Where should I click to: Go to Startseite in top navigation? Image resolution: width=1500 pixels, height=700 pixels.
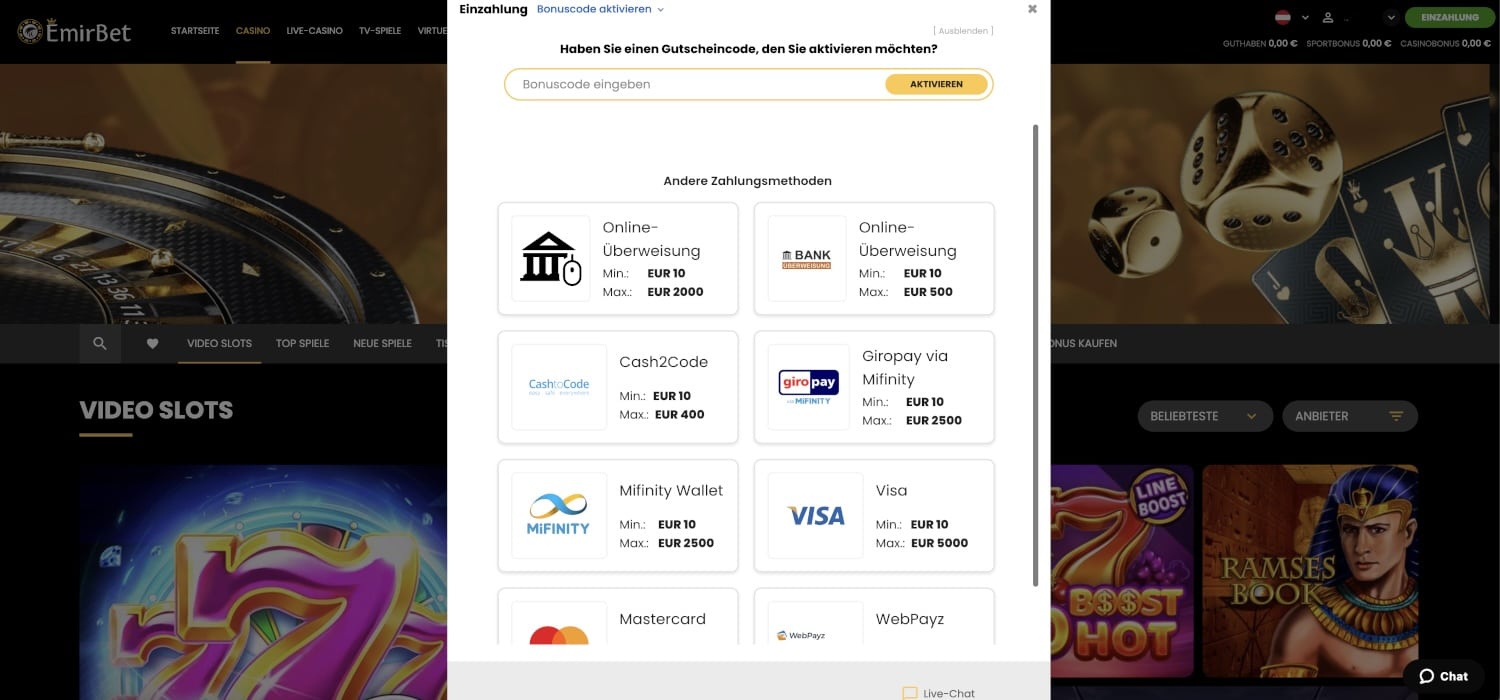click(x=195, y=31)
